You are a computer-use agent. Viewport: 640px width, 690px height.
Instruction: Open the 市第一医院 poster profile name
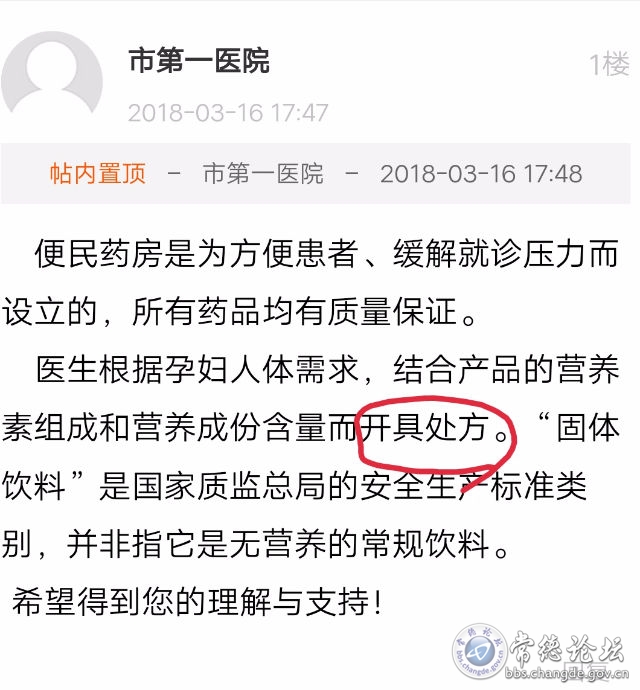pos(199,61)
